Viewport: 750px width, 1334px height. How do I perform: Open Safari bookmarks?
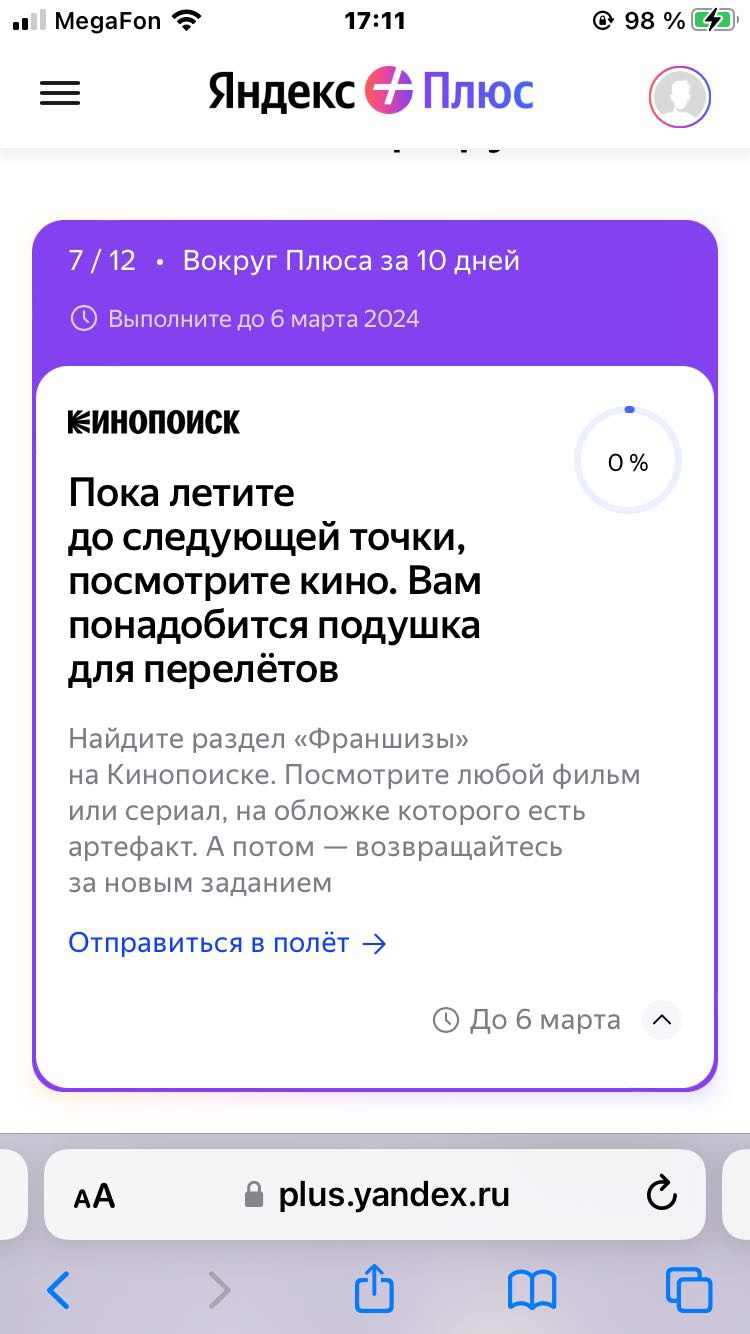click(532, 1290)
